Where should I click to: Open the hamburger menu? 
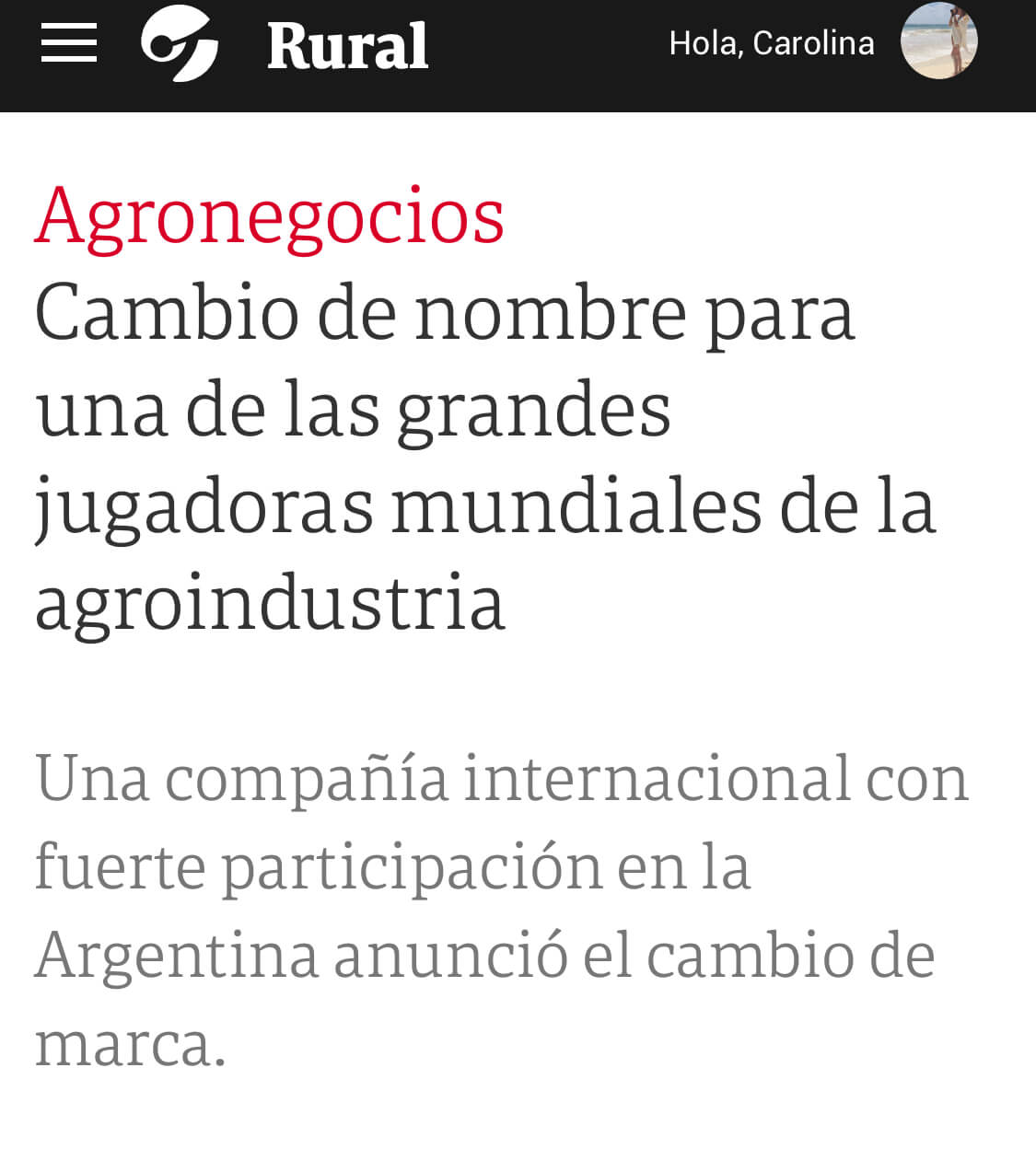click(x=69, y=43)
